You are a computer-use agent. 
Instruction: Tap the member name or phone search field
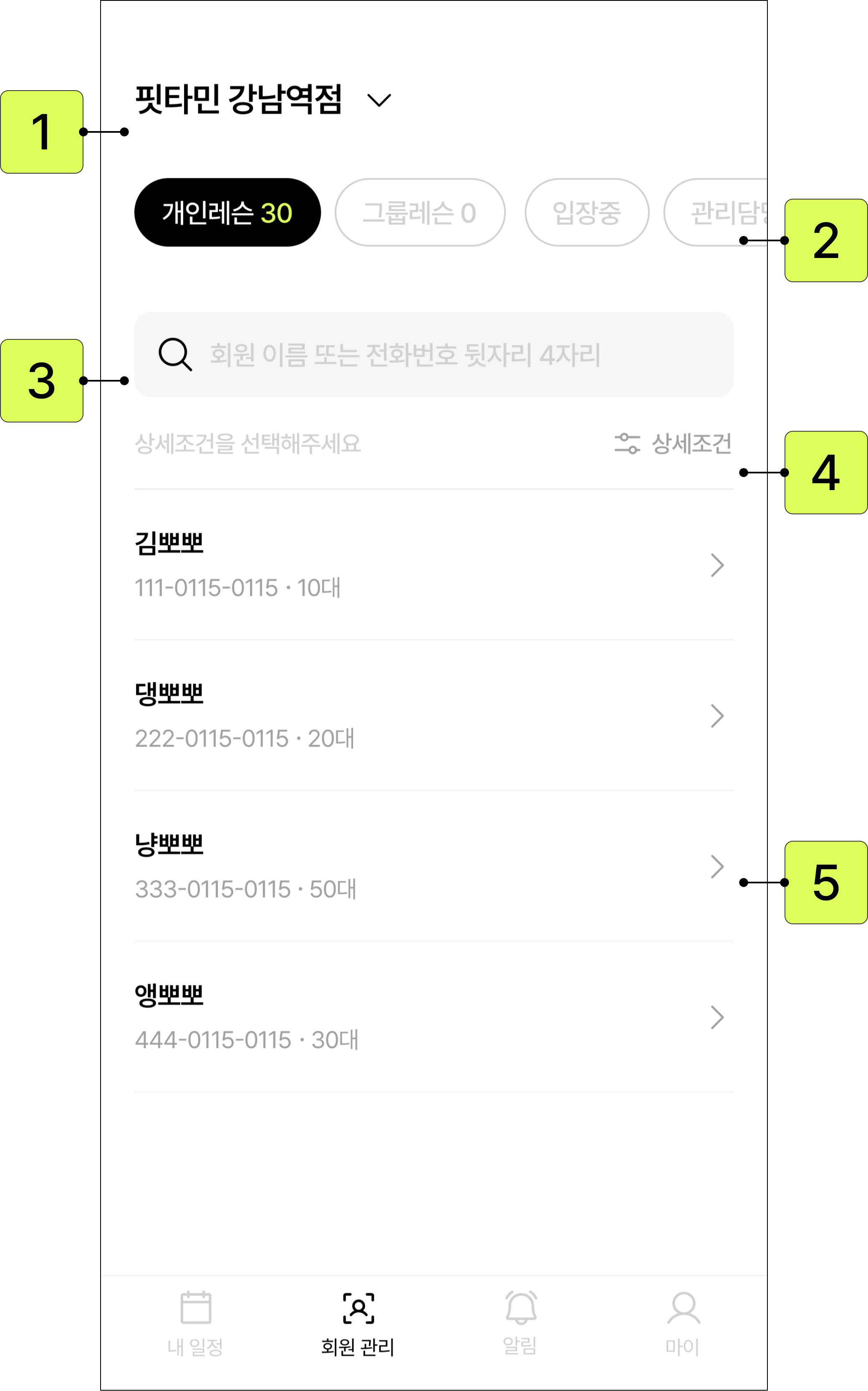(434, 354)
